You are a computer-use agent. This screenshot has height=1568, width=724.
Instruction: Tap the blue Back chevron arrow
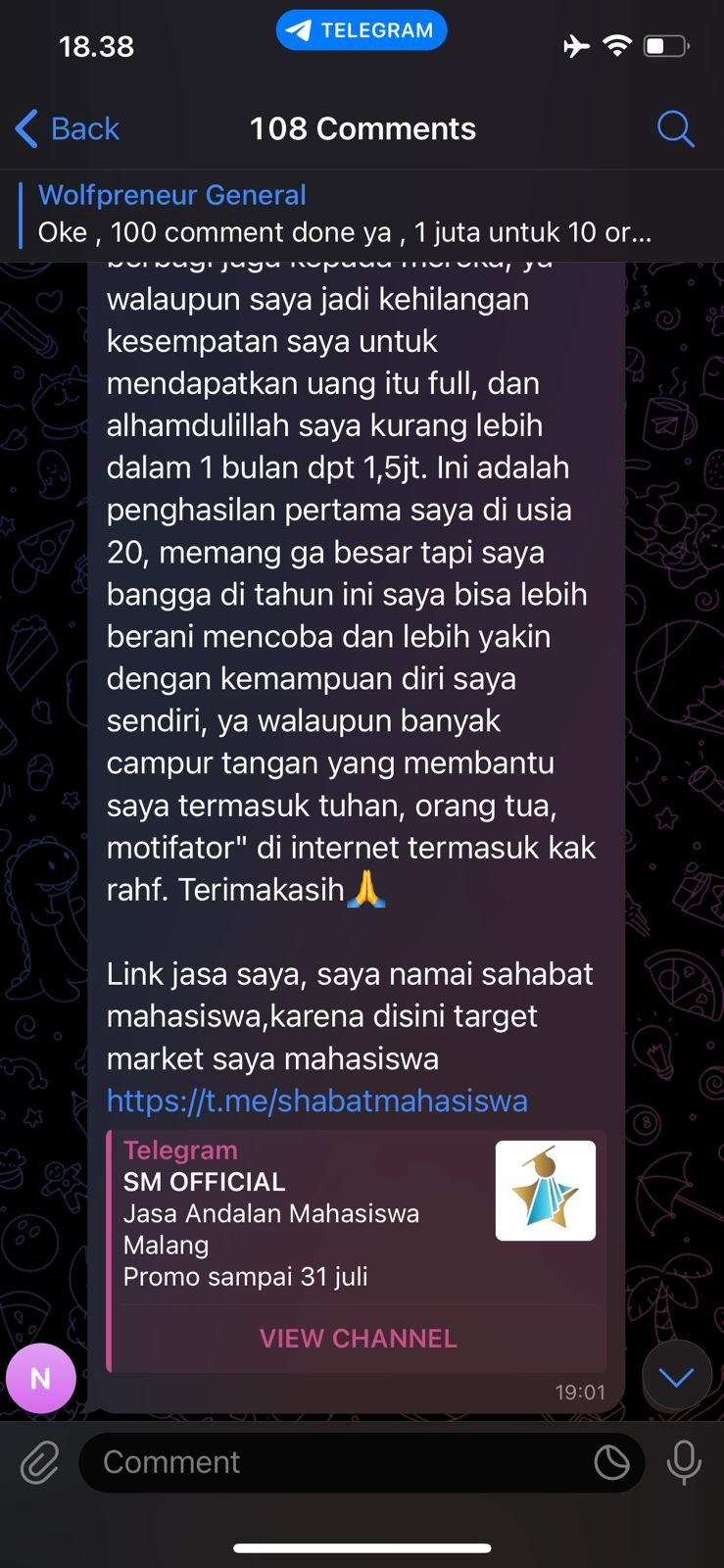[24, 128]
